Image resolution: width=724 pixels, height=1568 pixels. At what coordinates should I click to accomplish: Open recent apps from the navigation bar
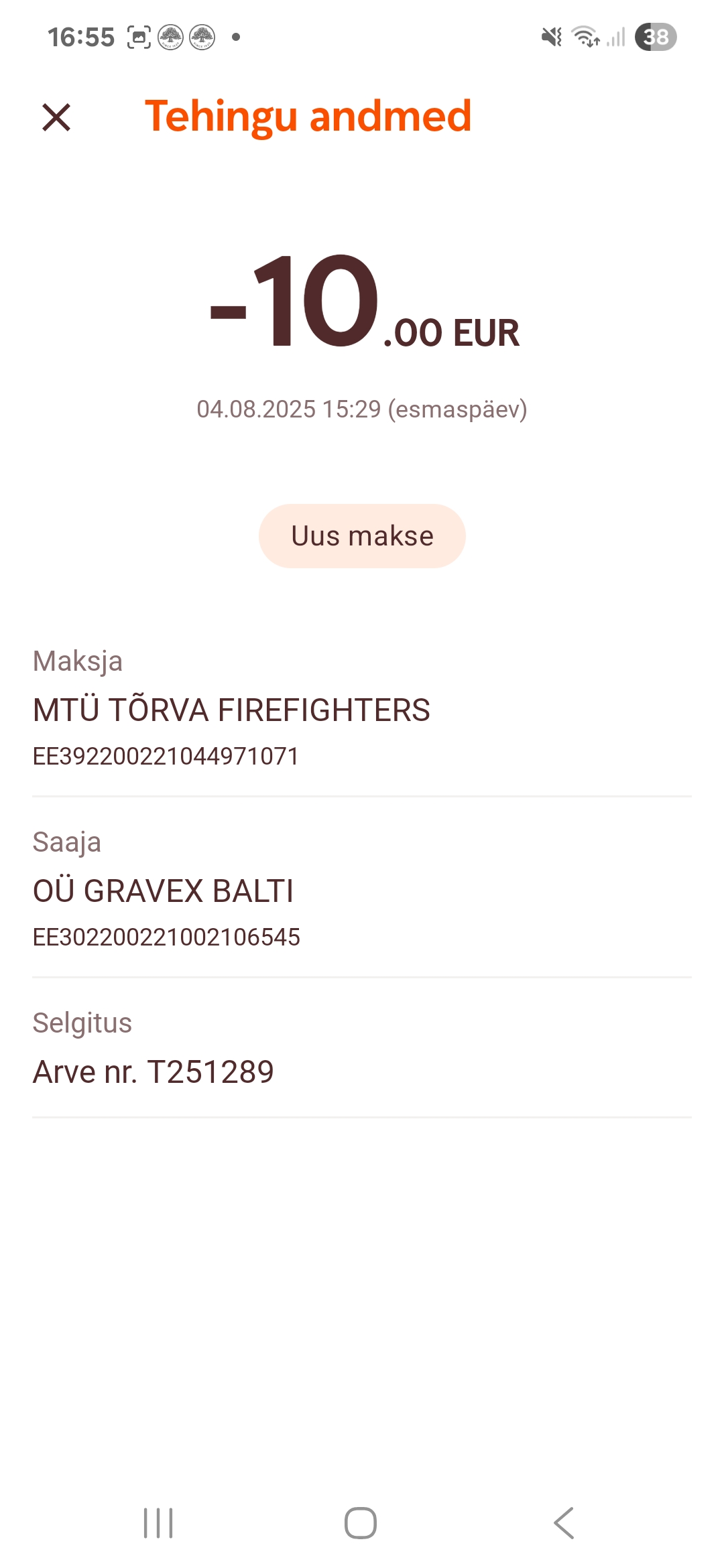(159, 1523)
